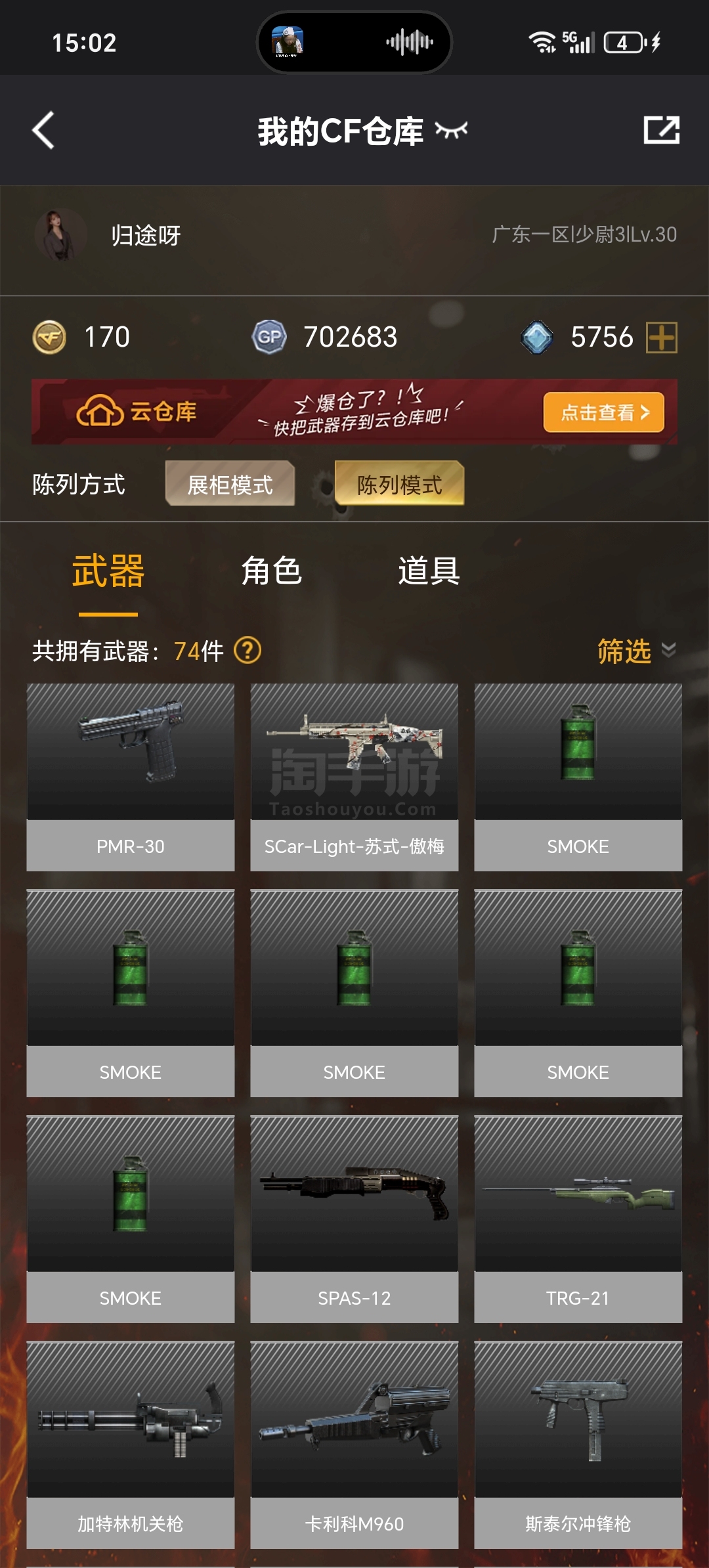Open the share icon in the top bar
The height and width of the screenshot is (1568, 709).
click(x=661, y=130)
